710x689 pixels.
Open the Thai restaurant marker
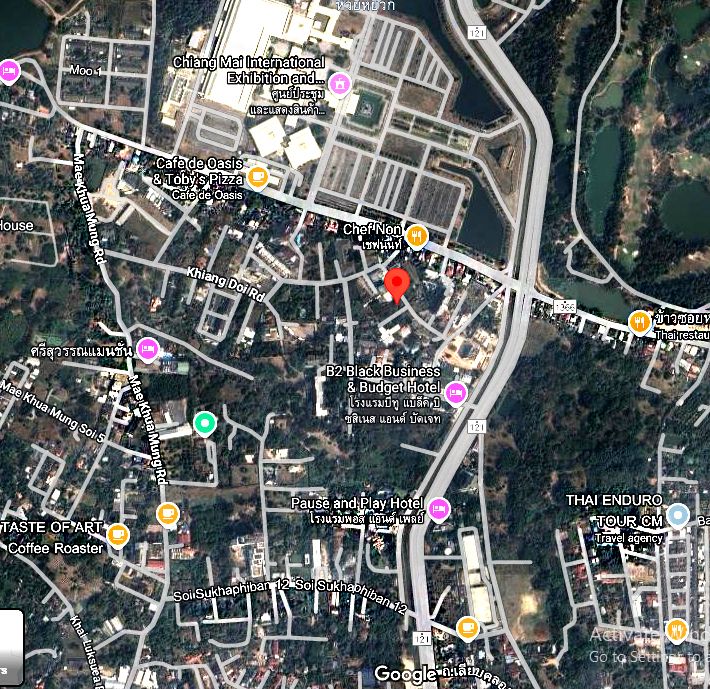point(640,321)
